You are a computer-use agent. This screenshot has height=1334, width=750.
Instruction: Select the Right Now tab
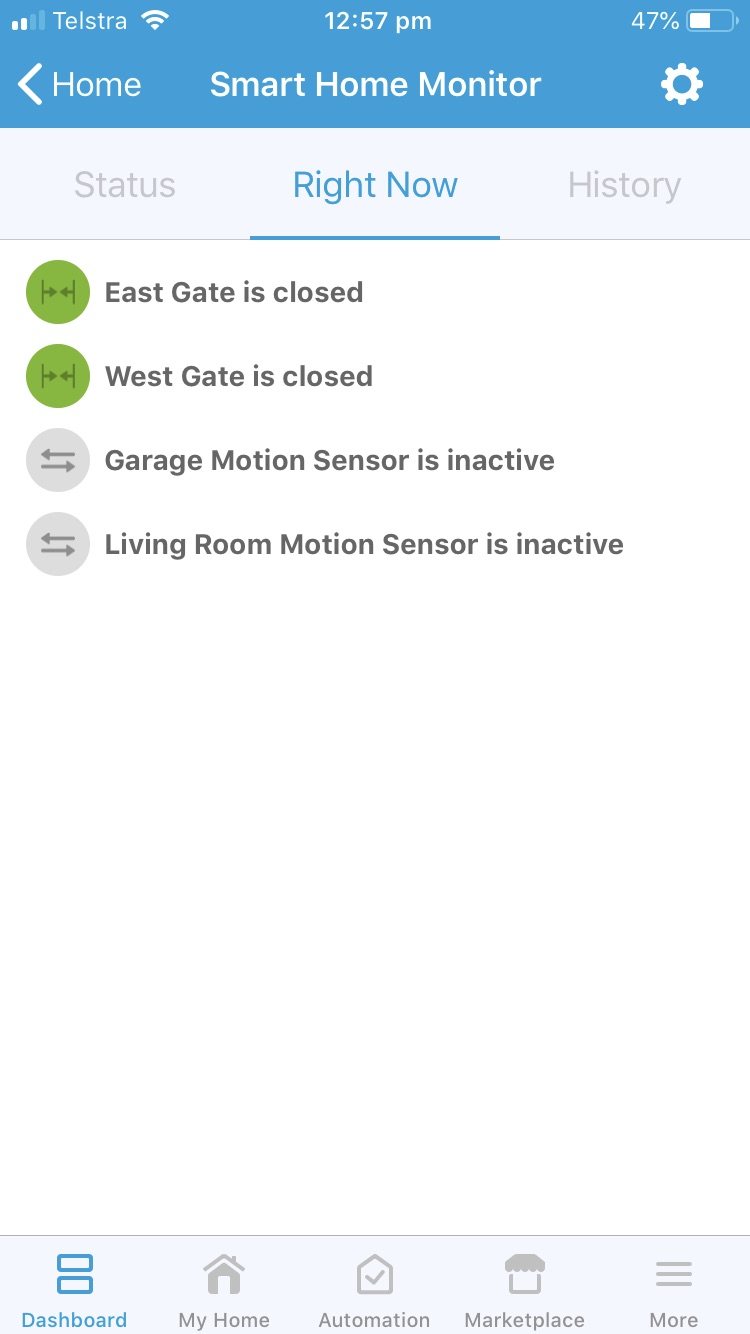(x=375, y=185)
